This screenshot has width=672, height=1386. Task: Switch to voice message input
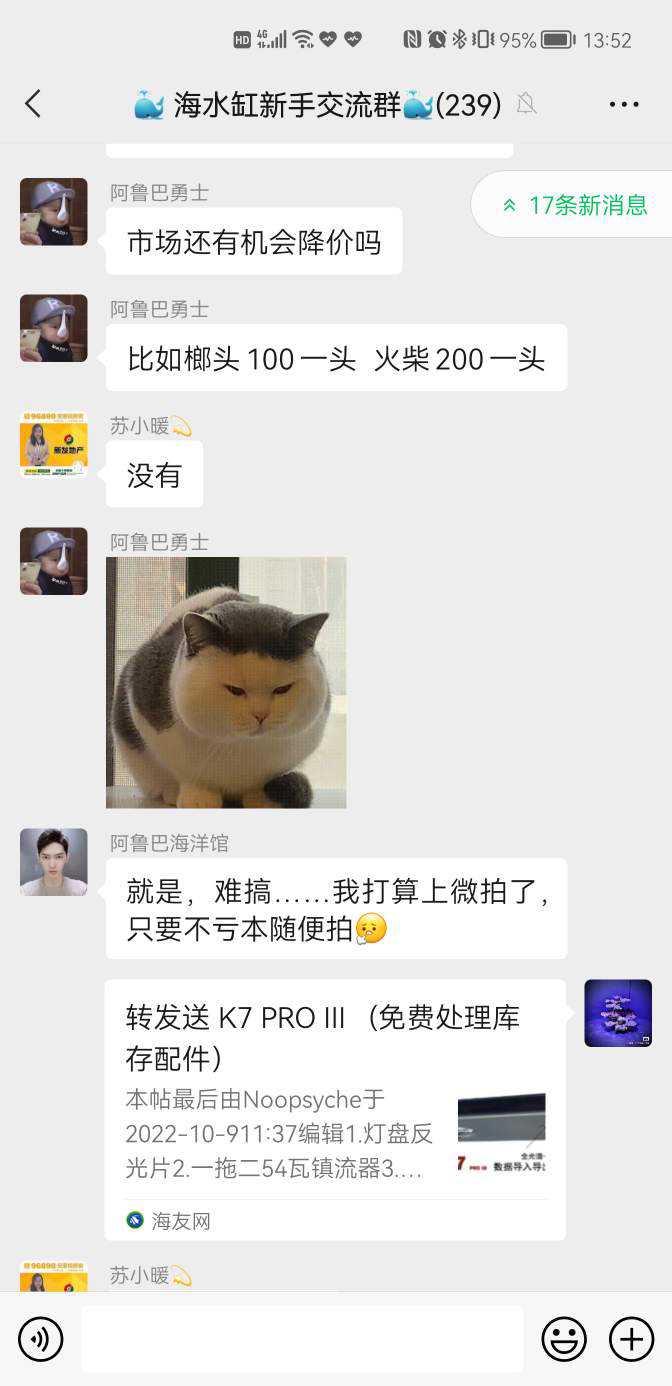coord(40,1339)
